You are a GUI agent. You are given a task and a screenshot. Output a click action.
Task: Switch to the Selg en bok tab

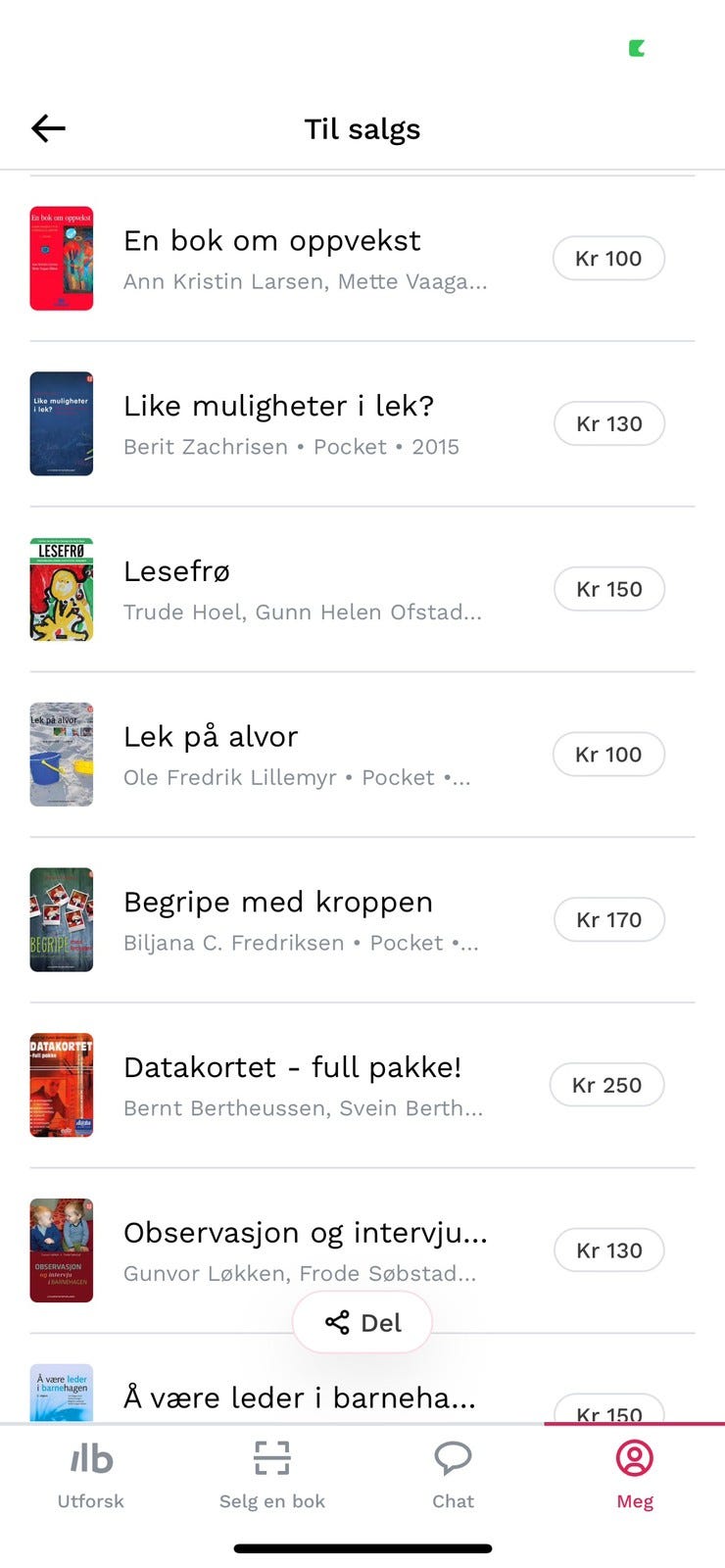coord(272,1475)
